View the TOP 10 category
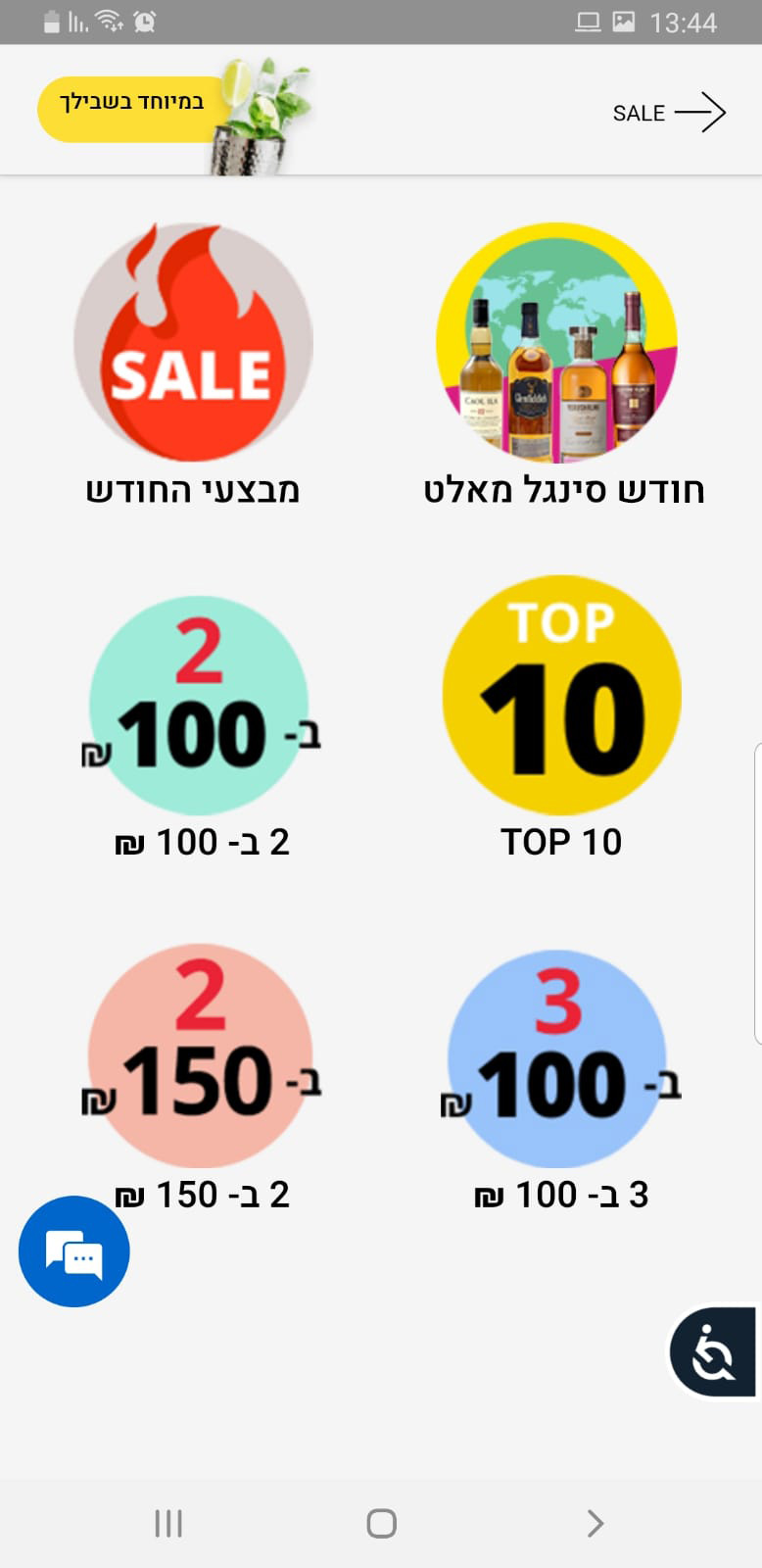This screenshot has width=762, height=1568. tap(561, 717)
